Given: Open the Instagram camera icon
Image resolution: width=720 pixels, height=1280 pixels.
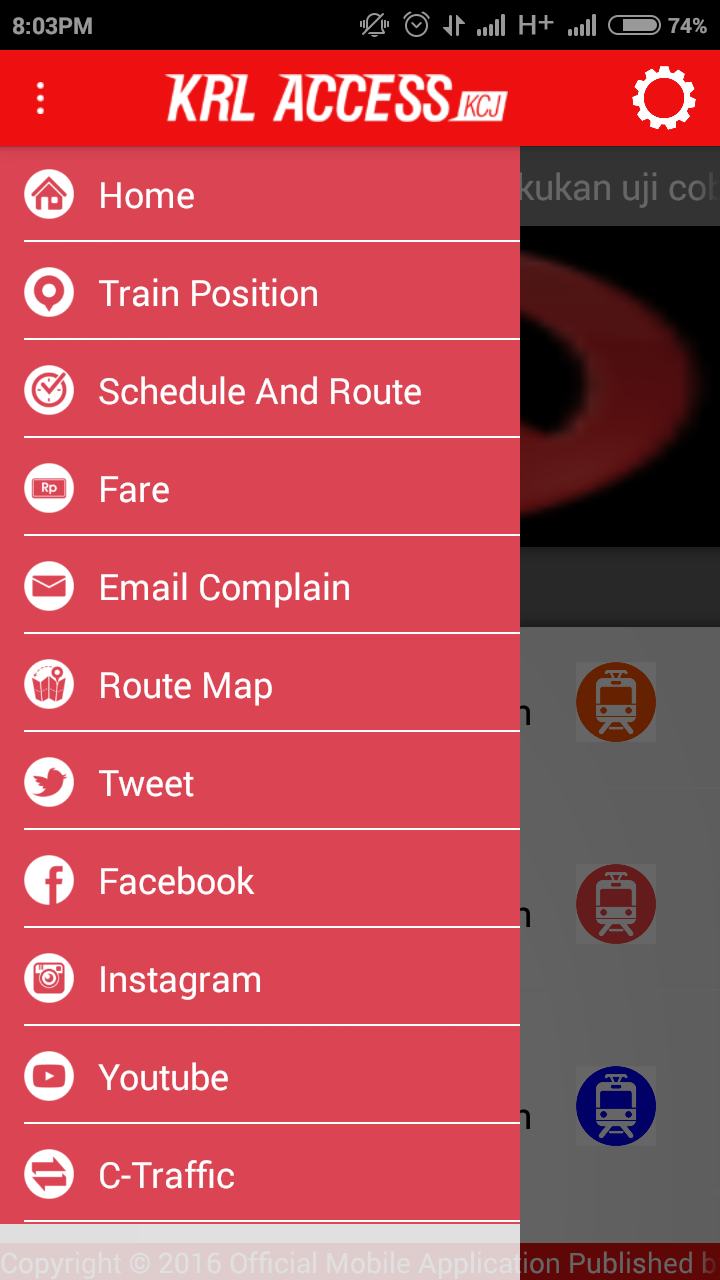Looking at the screenshot, I should coord(49,979).
